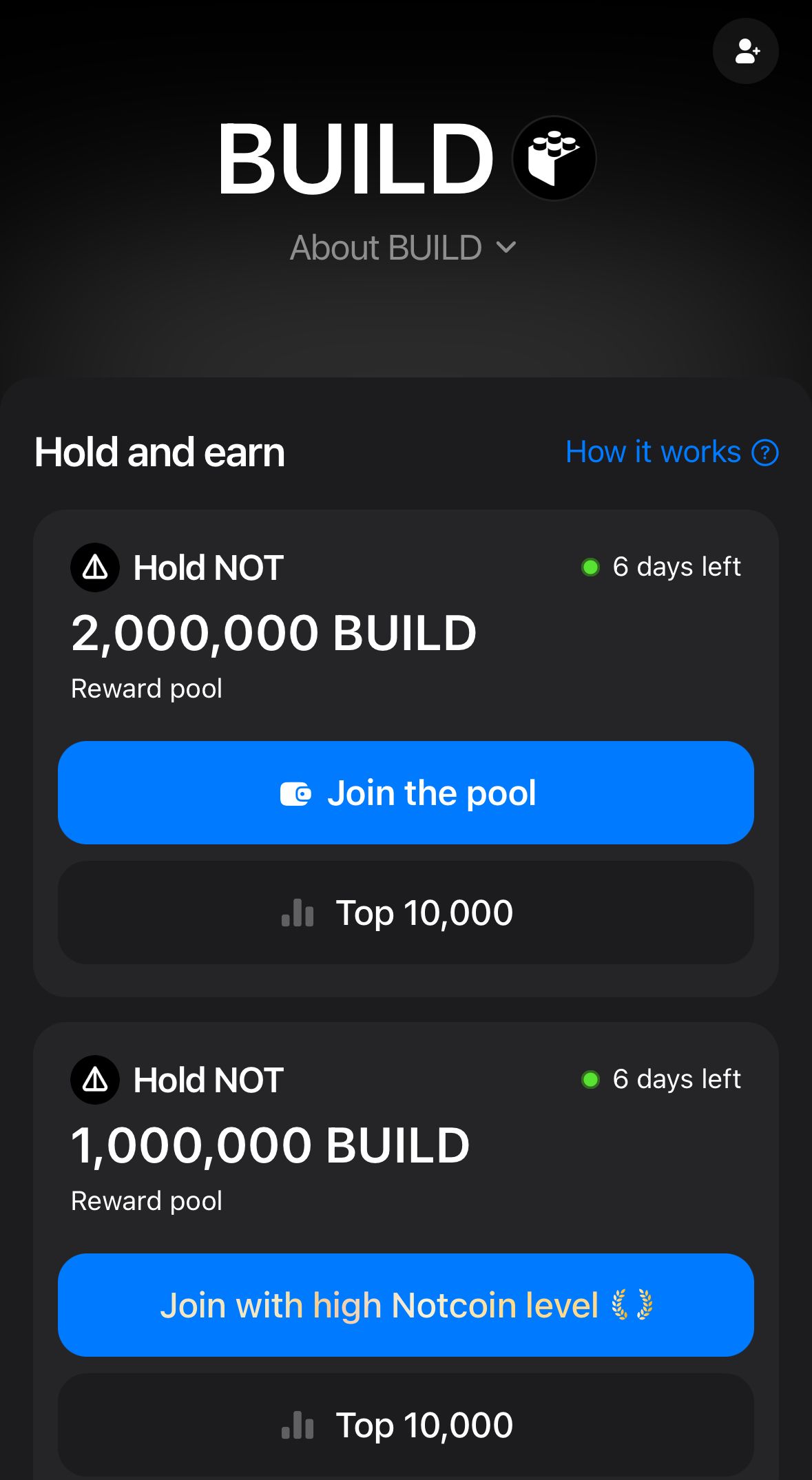Click the green status dot near first 6 days left
Image resolution: width=812 pixels, height=1480 pixels.
click(590, 567)
